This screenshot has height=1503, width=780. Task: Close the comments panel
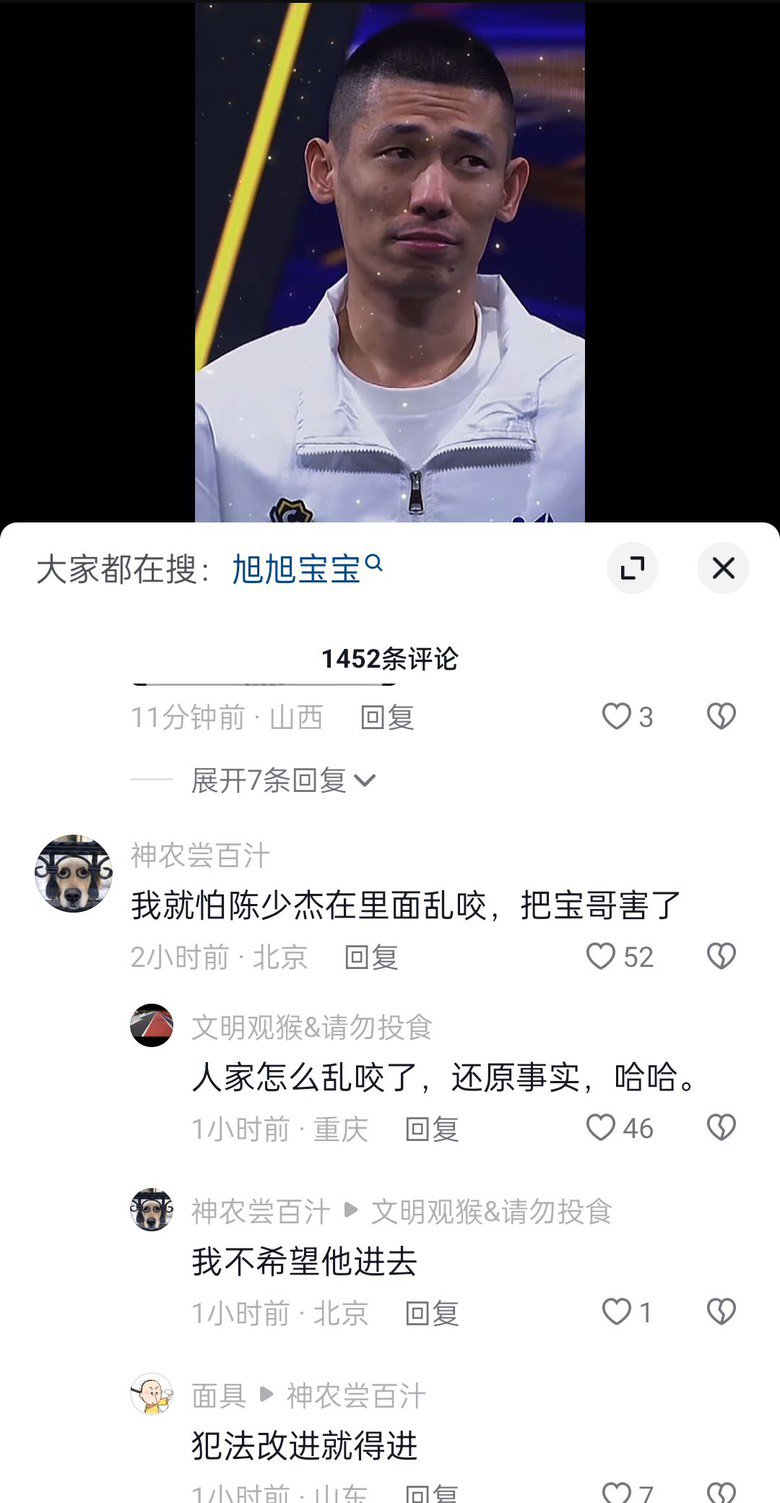(x=723, y=568)
